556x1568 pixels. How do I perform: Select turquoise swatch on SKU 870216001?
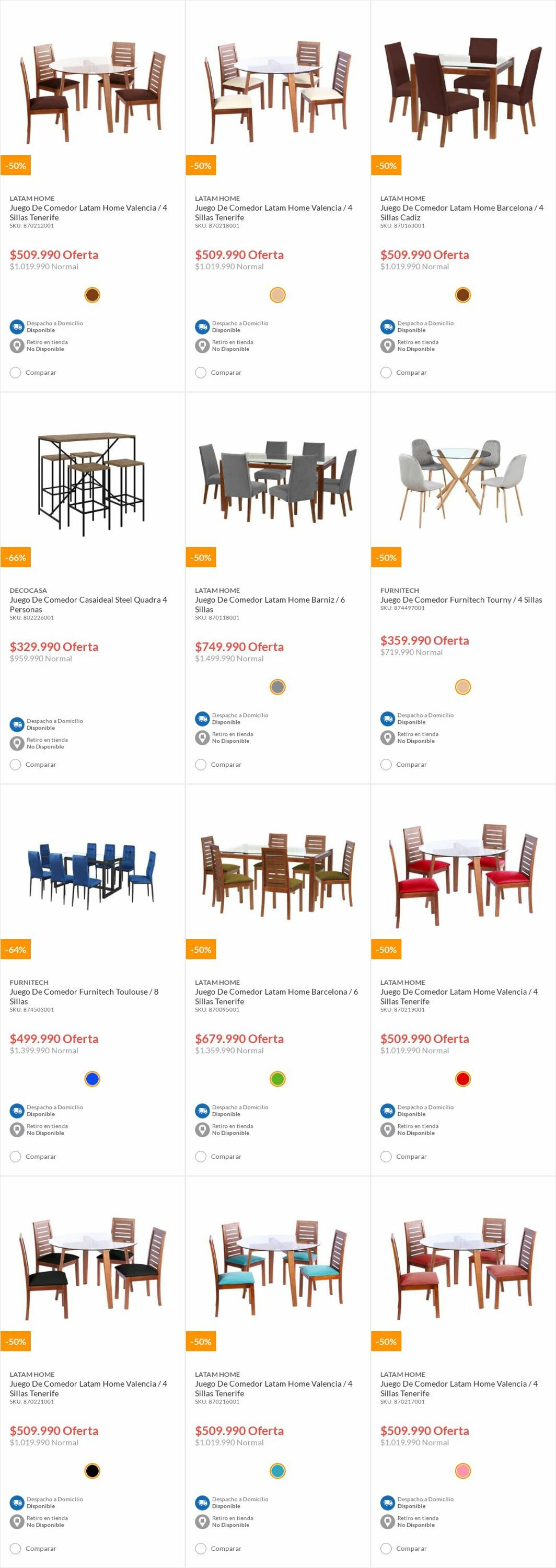pos(277,1471)
